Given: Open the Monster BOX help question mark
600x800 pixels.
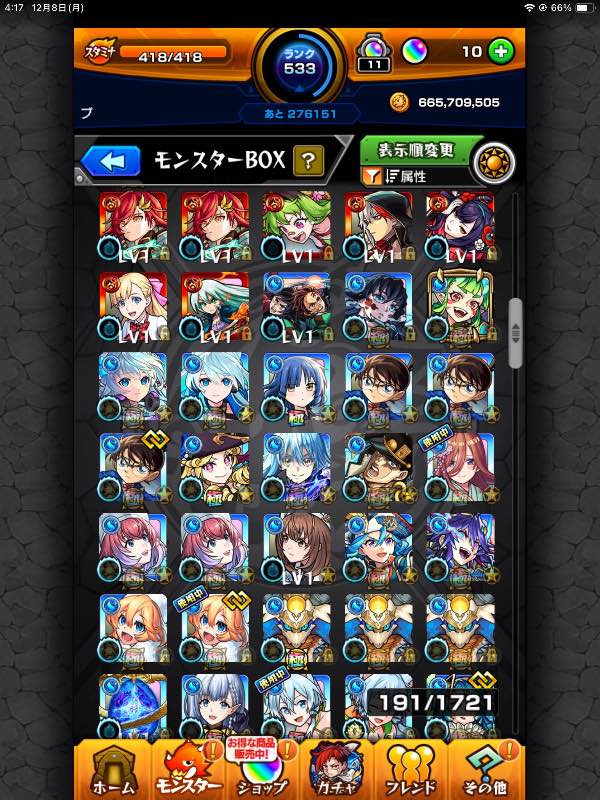Looking at the screenshot, I should point(308,161).
